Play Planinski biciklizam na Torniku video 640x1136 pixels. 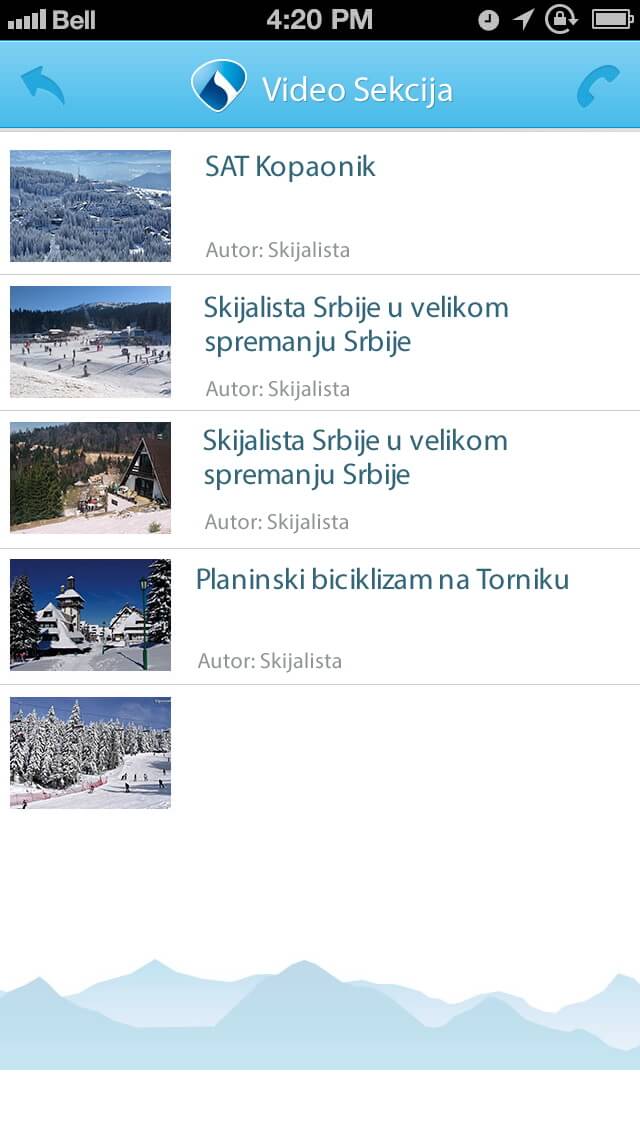click(320, 617)
